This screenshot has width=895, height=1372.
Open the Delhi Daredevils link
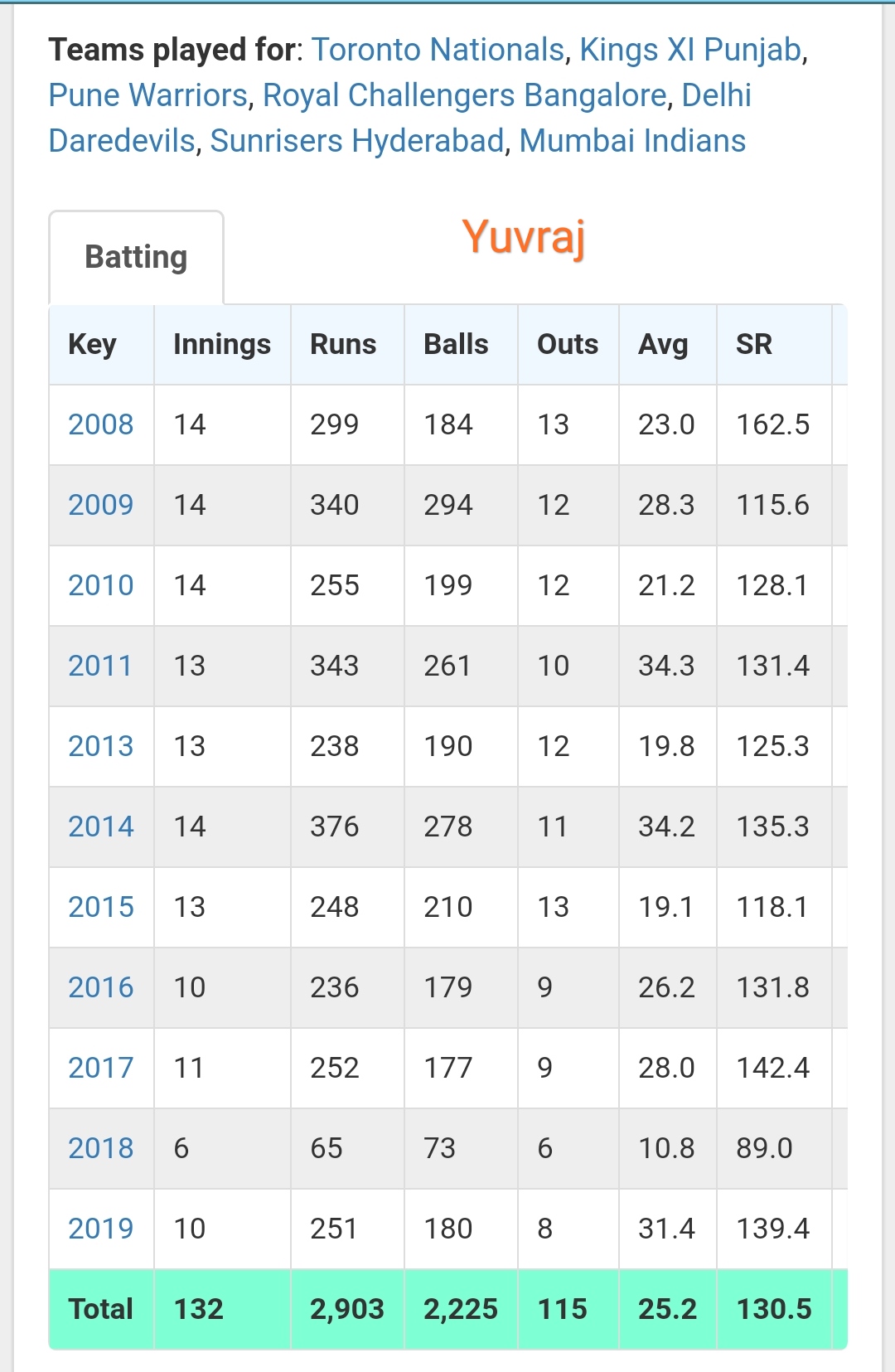[x=716, y=96]
